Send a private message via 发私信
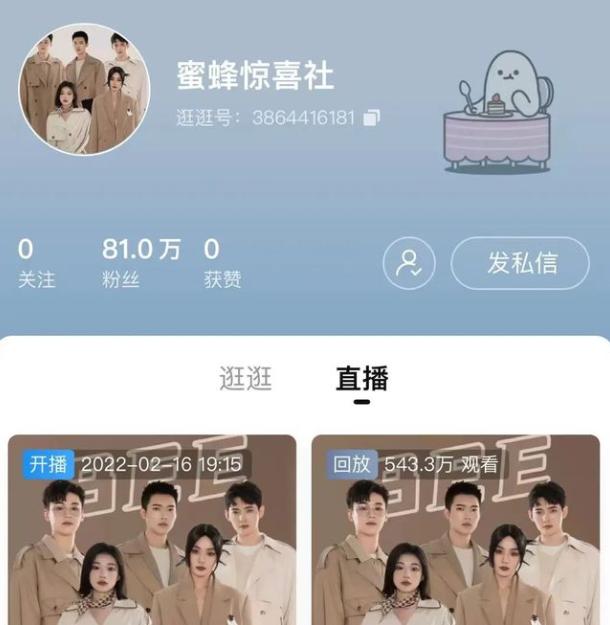The width and height of the screenshot is (610, 625). [x=520, y=263]
